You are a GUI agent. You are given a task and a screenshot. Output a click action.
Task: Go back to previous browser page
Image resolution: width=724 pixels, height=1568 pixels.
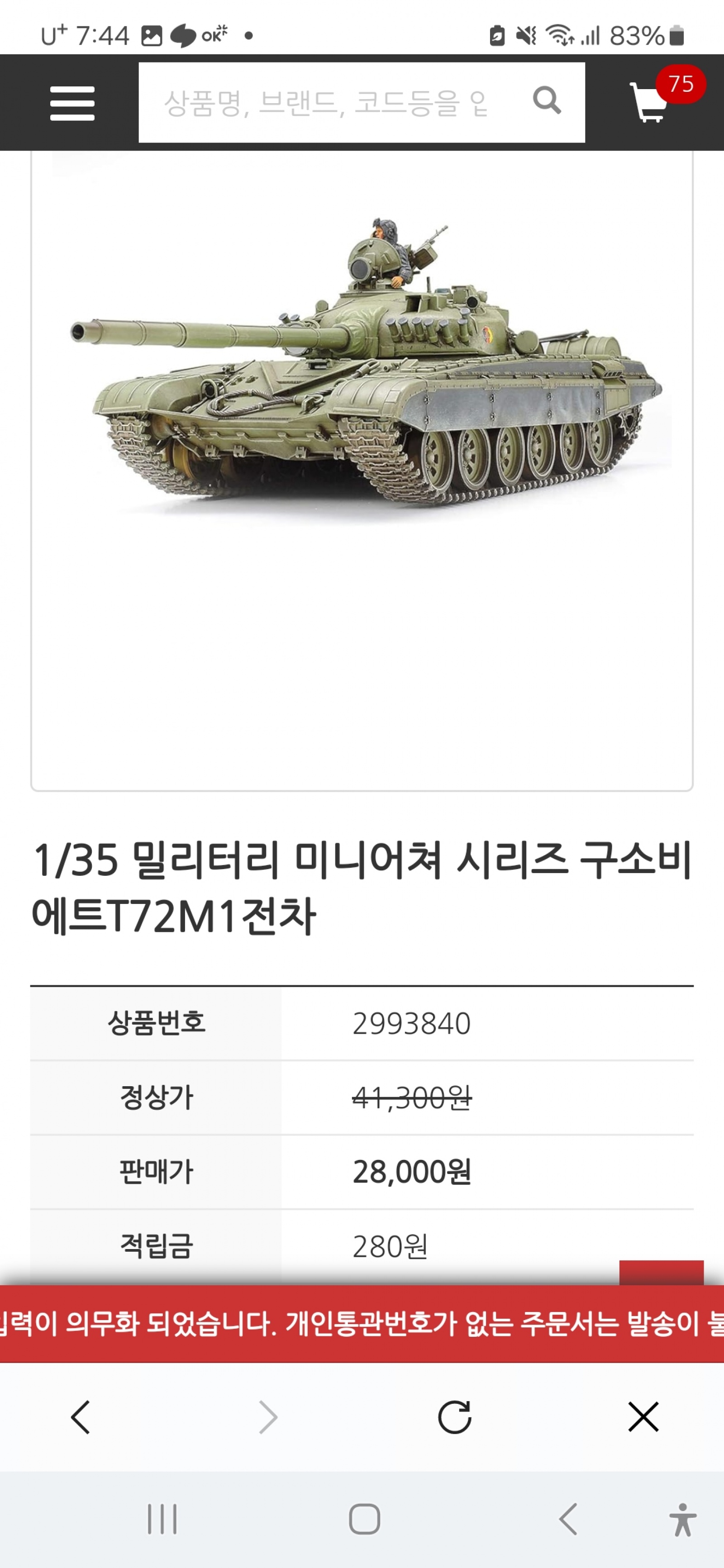[x=81, y=1418]
